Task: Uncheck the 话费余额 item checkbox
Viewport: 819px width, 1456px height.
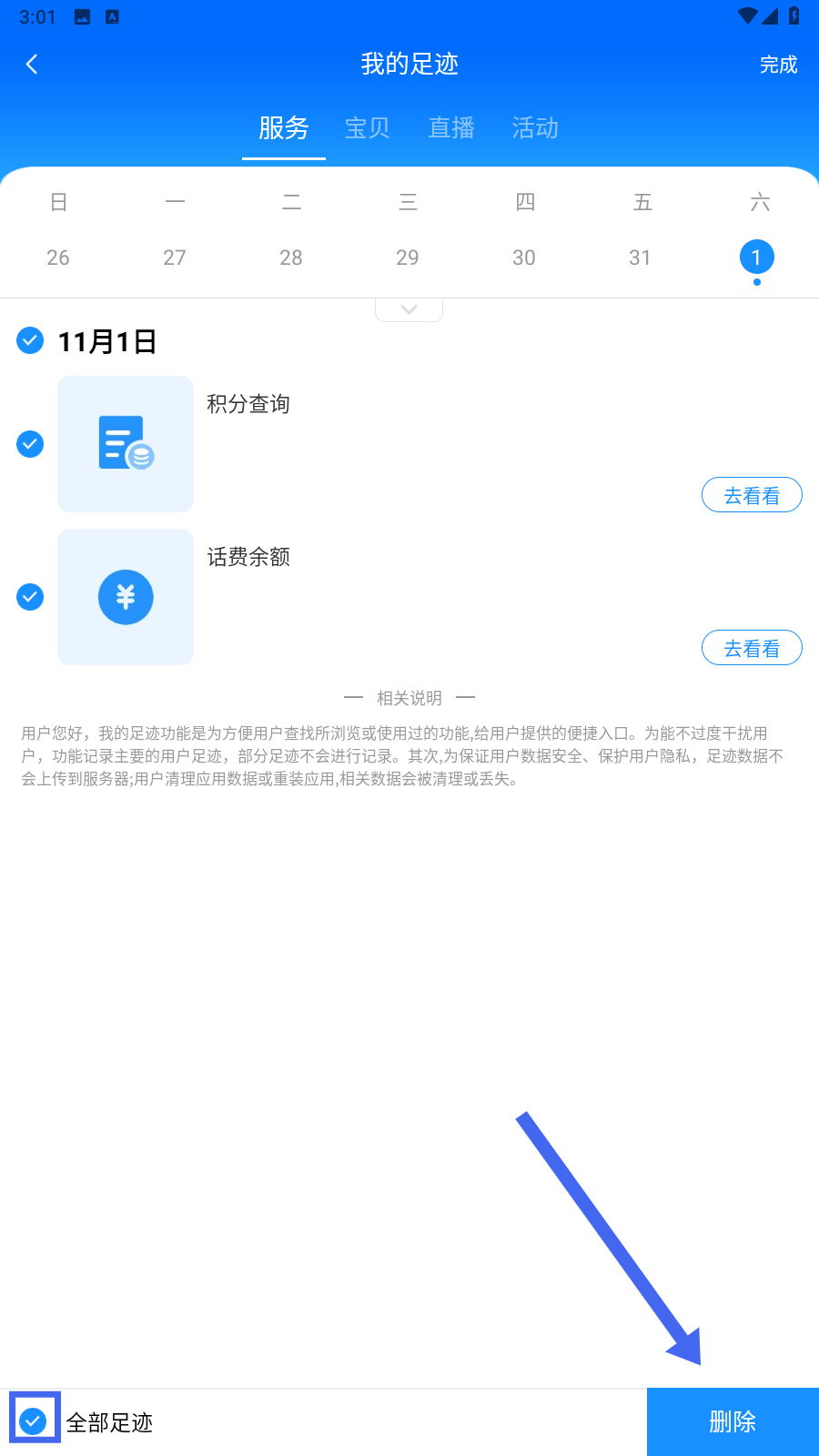Action: [30, 597]
